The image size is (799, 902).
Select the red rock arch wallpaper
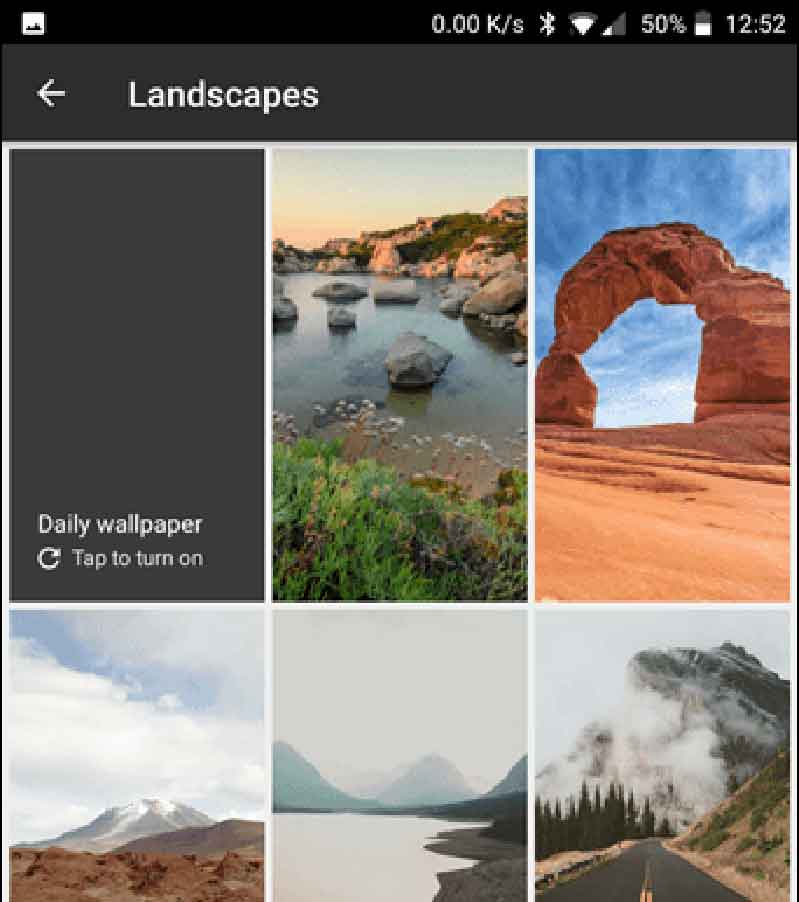coord(662,375)
